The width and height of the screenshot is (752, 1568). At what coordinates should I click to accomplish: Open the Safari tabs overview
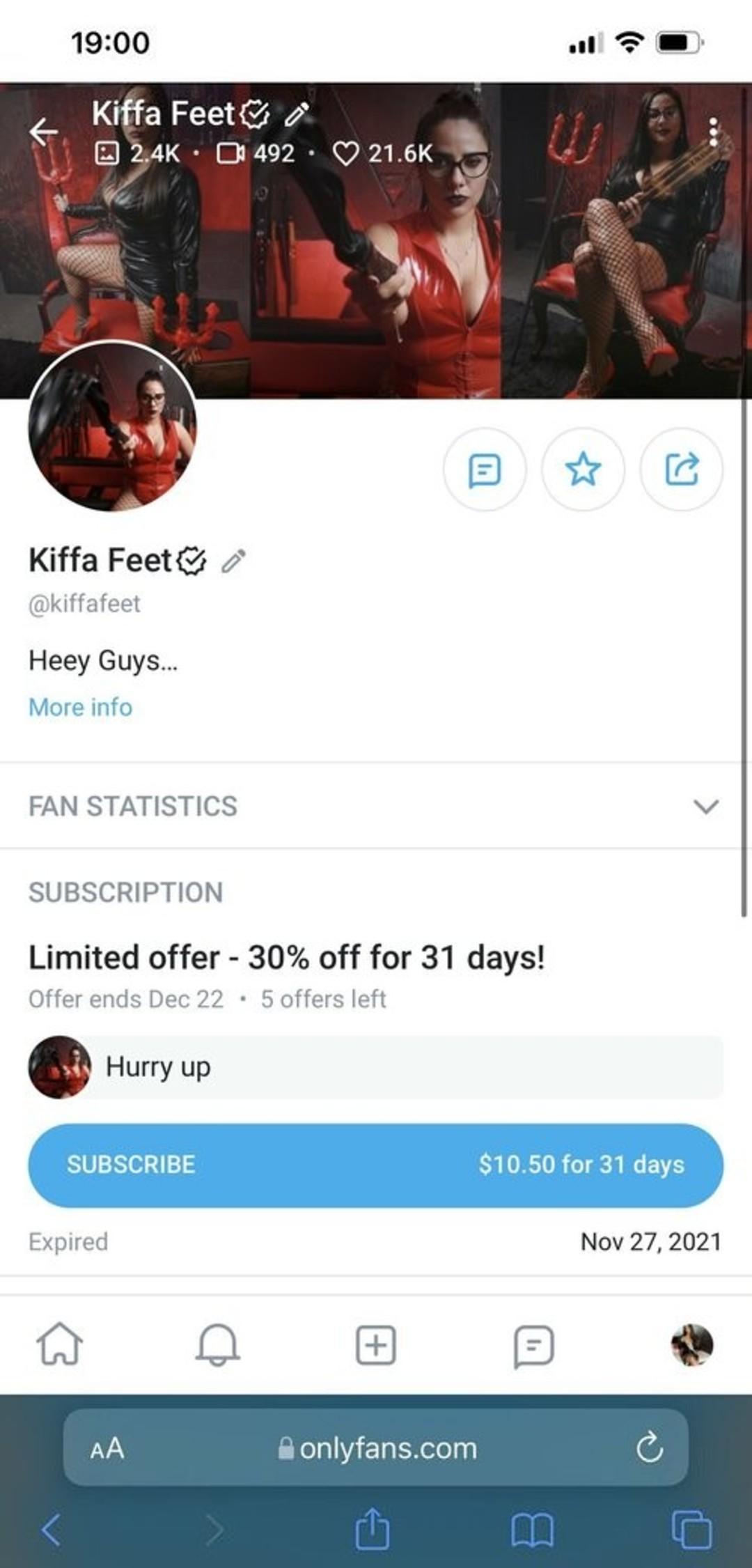click(691, 1530)
